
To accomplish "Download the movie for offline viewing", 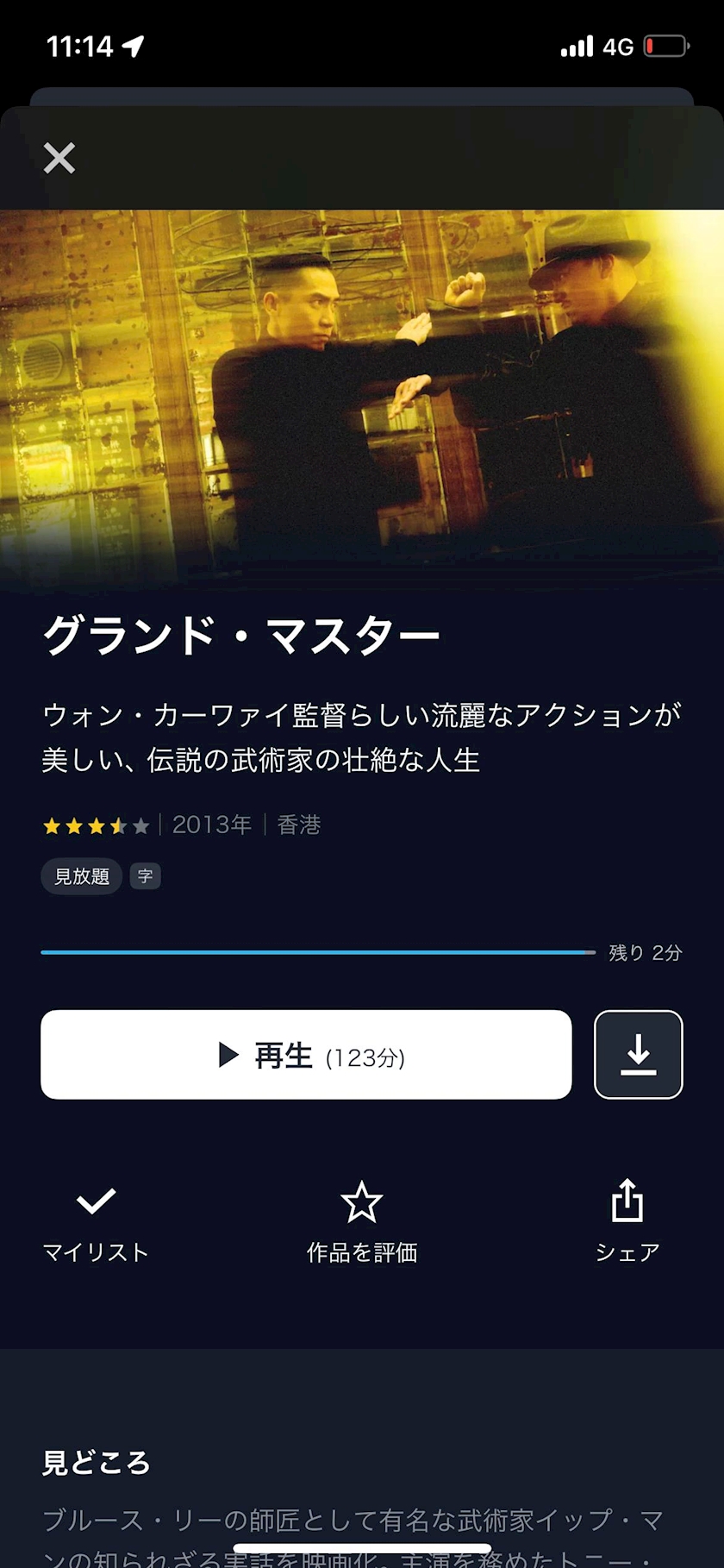I will [638, 1055].
